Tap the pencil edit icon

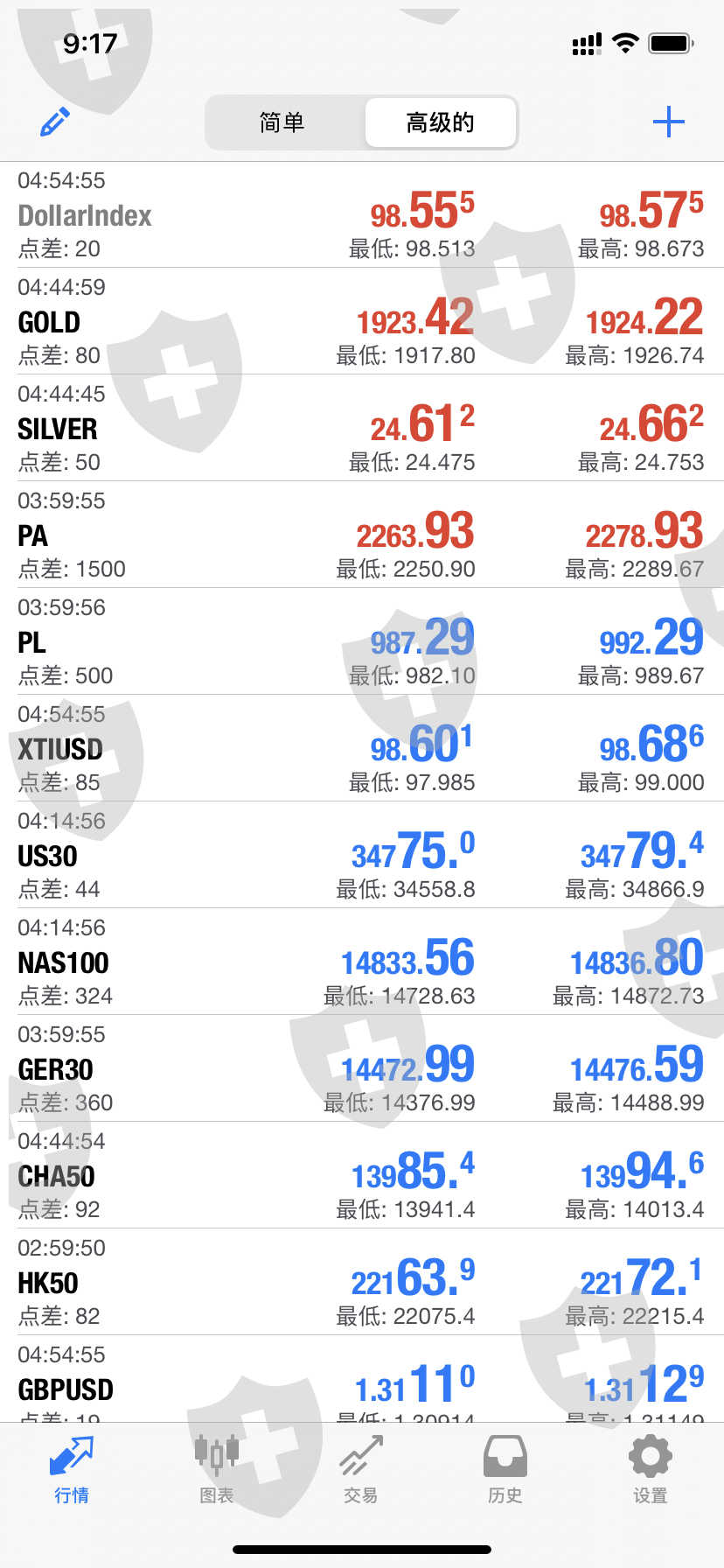click(55, 122)
